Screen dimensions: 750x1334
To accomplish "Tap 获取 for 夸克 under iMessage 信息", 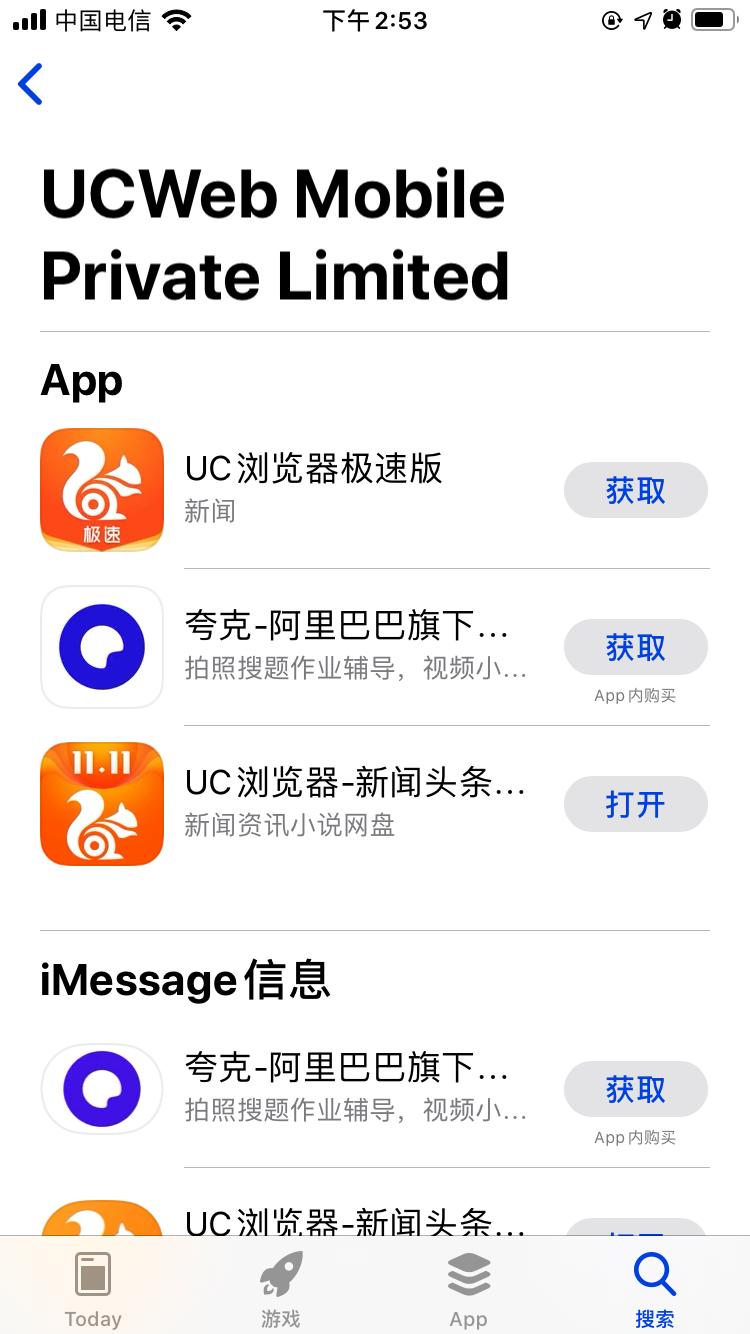I will tap(636, 1089).
